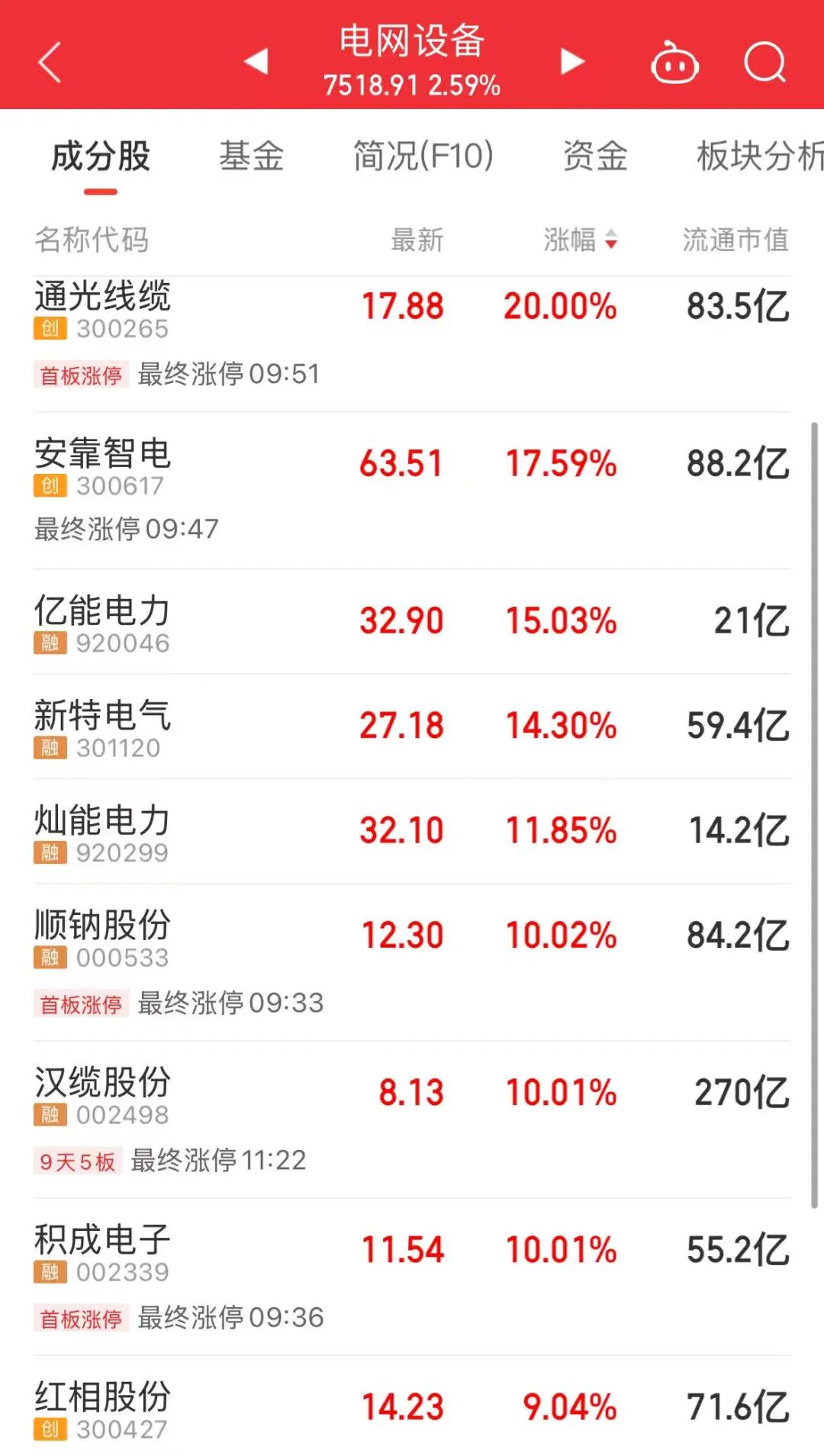Switch to the 资金 tab

click(x=595, y=156)
